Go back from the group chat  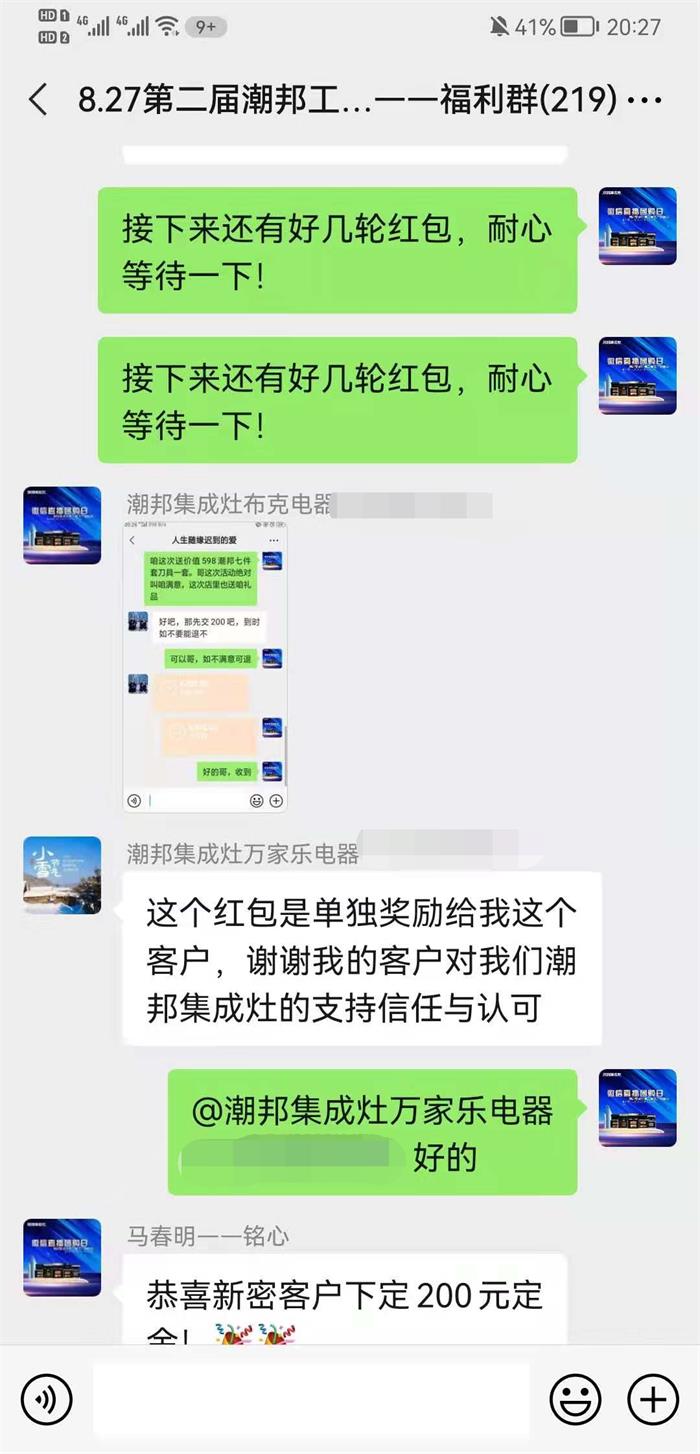[38, 100]
